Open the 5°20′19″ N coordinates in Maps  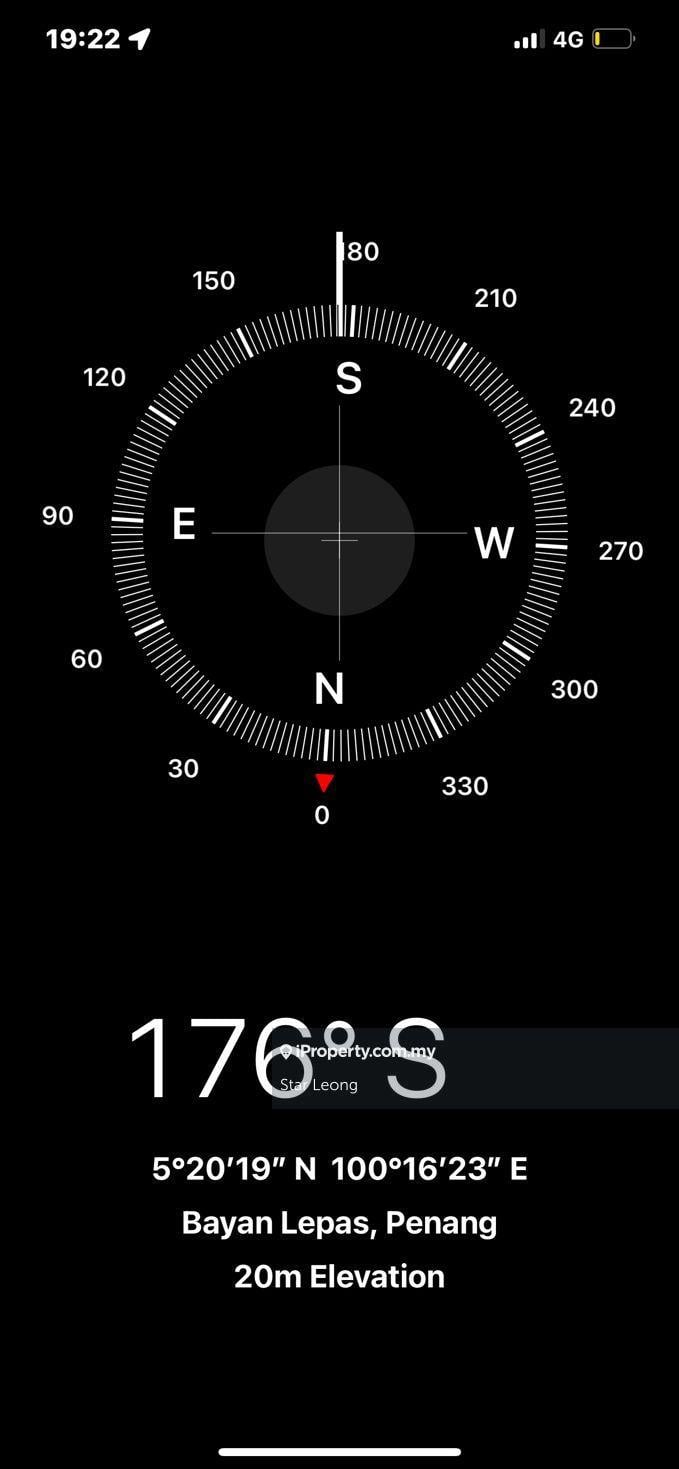point(339,1168)
